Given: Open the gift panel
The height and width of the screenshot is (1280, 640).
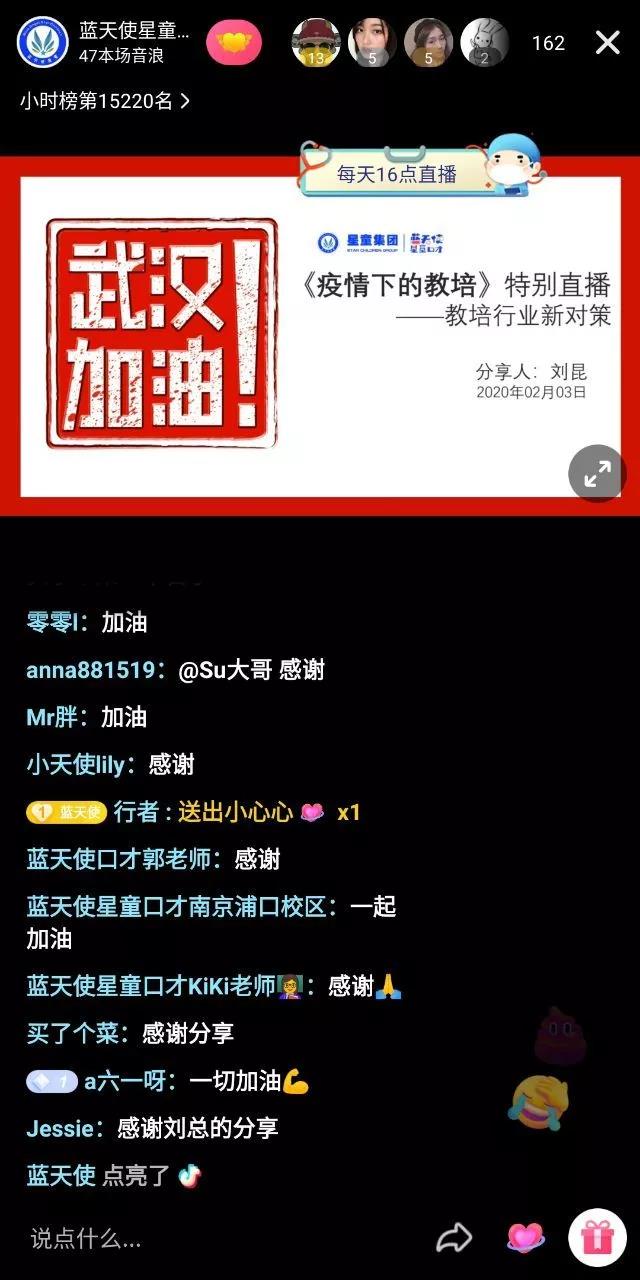Looking at the screenshot, I should tap(597, 1238).
